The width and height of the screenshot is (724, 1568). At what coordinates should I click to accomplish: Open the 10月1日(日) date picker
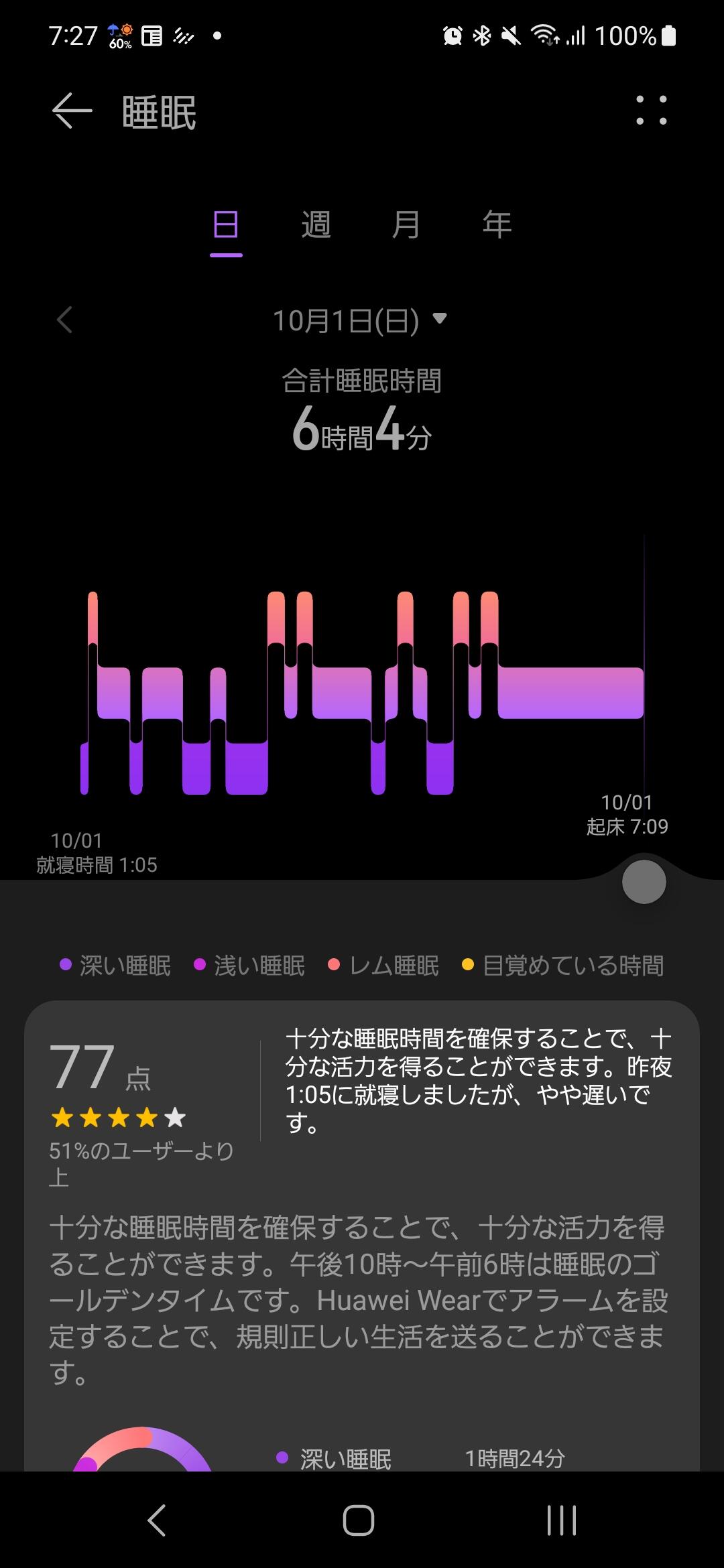[359, 320]
